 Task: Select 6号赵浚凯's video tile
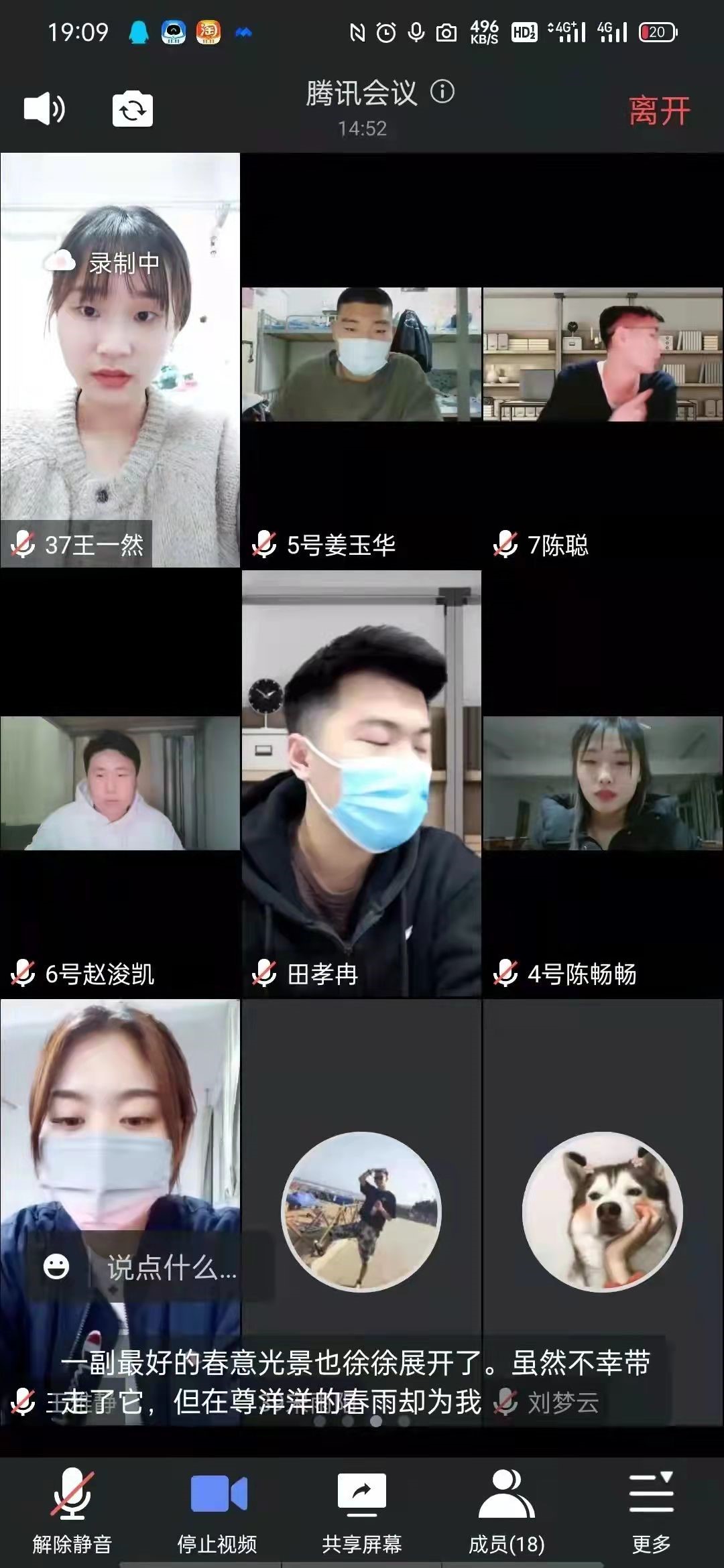(120, 784)
